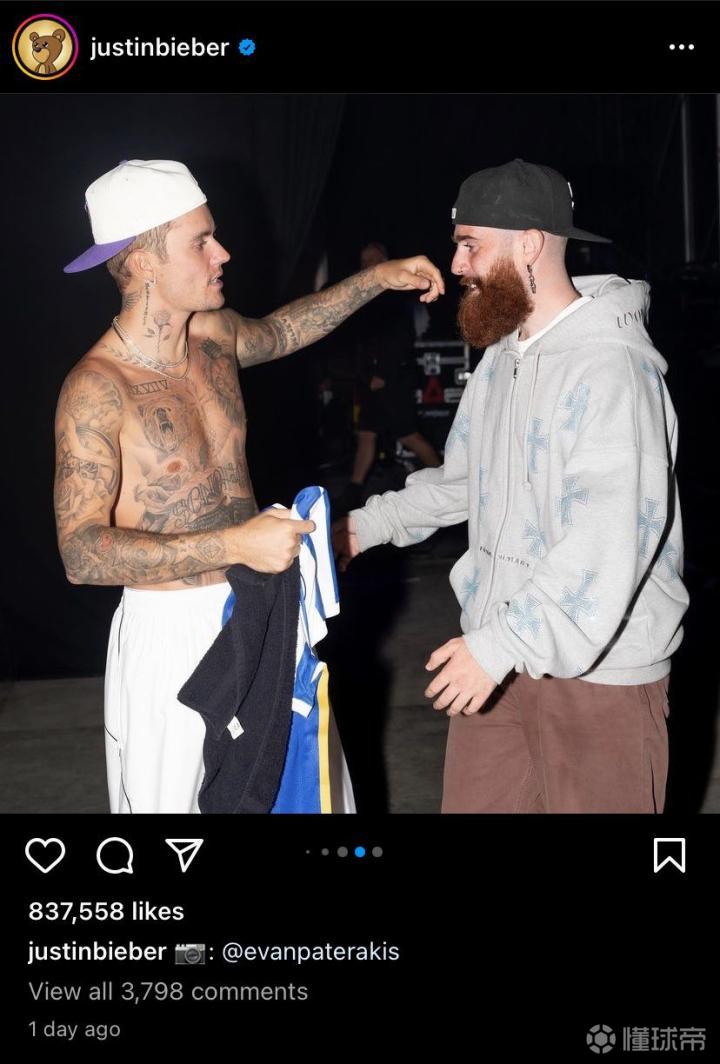The image size is (720, 1064).
Task: Open the three-dot post options menu
Action: coord(681,47)
